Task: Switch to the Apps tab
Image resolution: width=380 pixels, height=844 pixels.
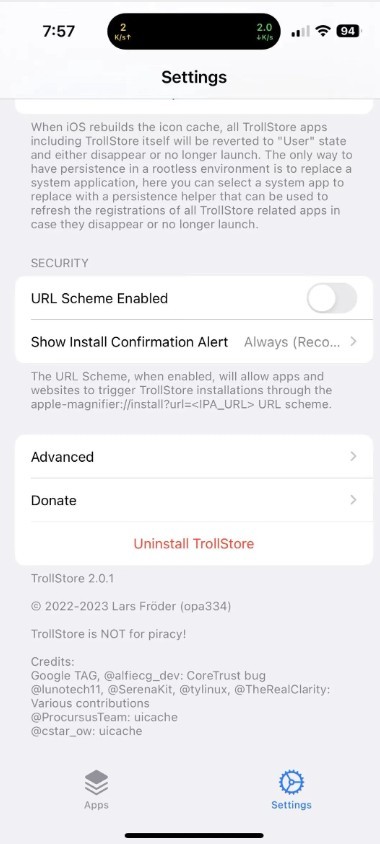Action: pos(96,790)
